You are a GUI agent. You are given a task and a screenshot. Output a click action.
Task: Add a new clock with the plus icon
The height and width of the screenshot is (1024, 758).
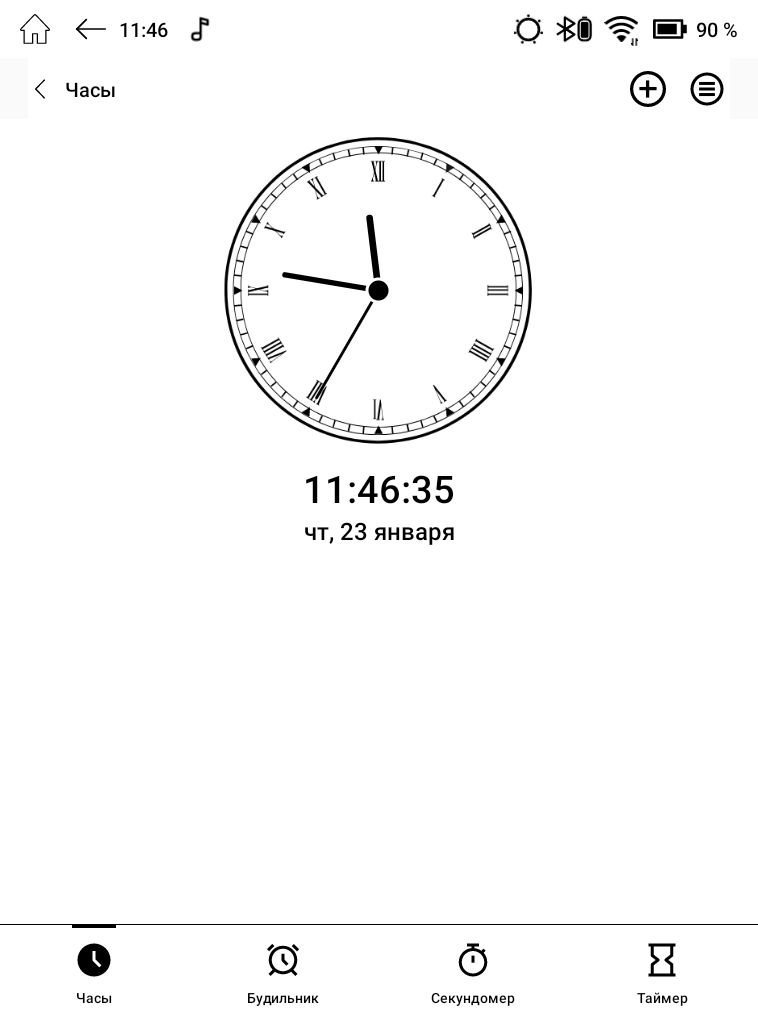click(647, 90)
